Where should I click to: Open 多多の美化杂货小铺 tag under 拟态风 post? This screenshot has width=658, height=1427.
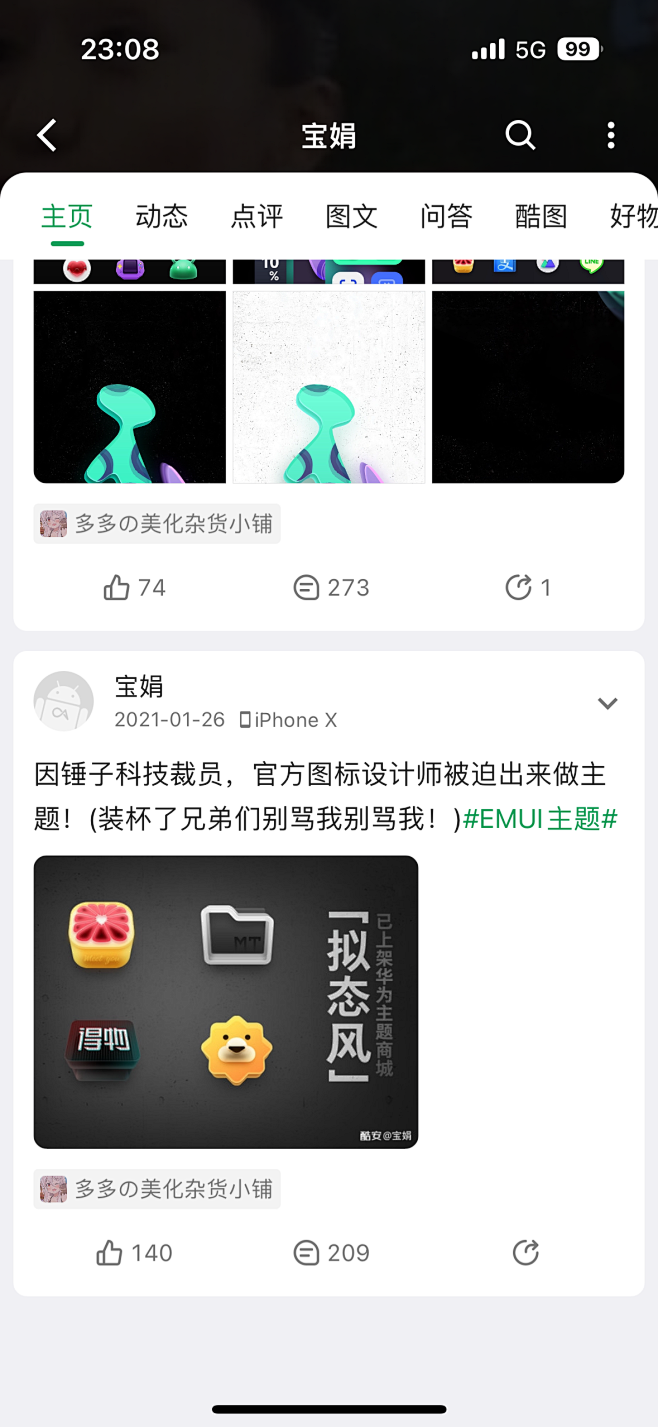pyautogui.click(x=157, y=1189)
